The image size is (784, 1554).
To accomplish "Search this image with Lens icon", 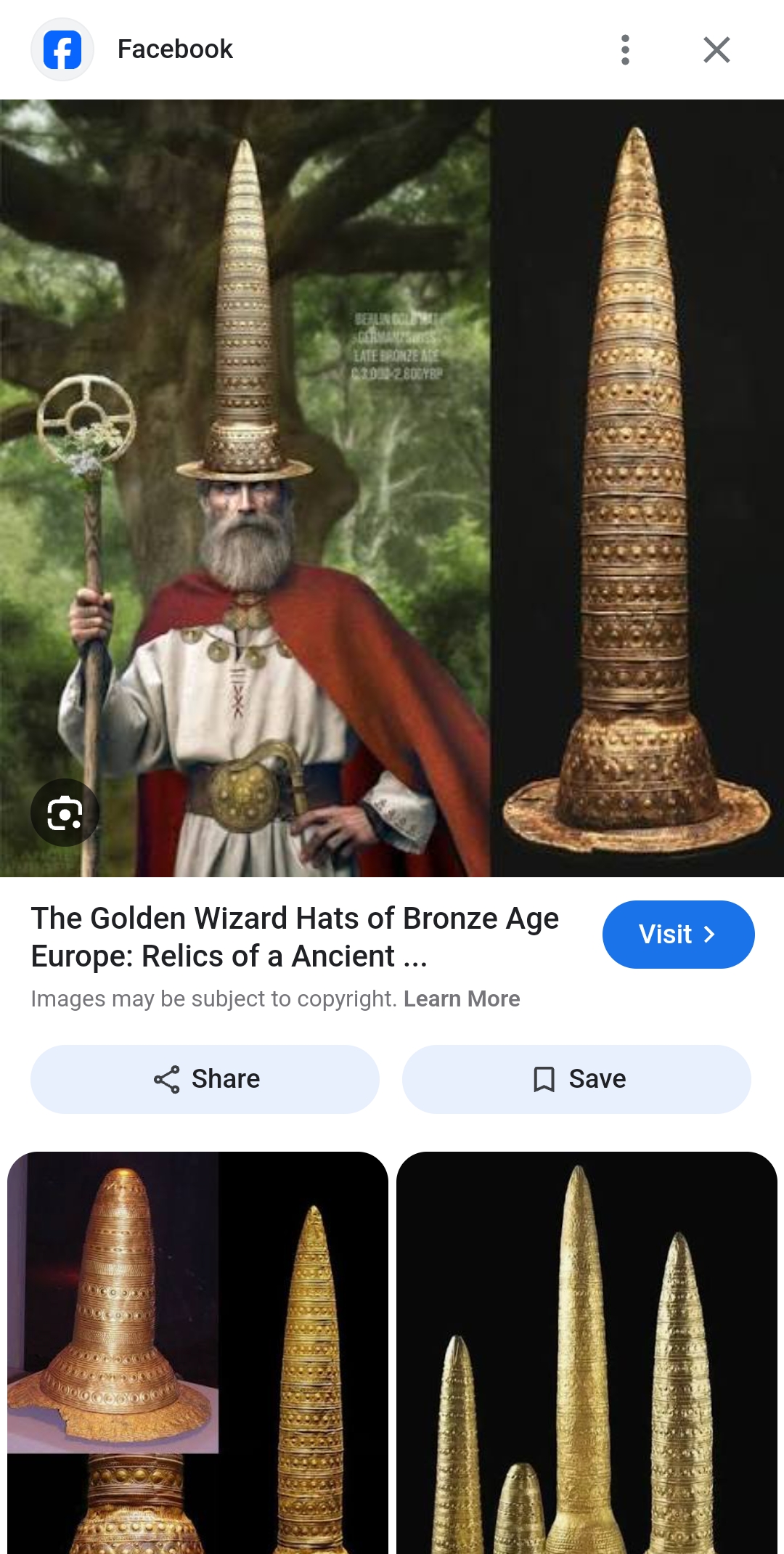I will tap(65, 813).
